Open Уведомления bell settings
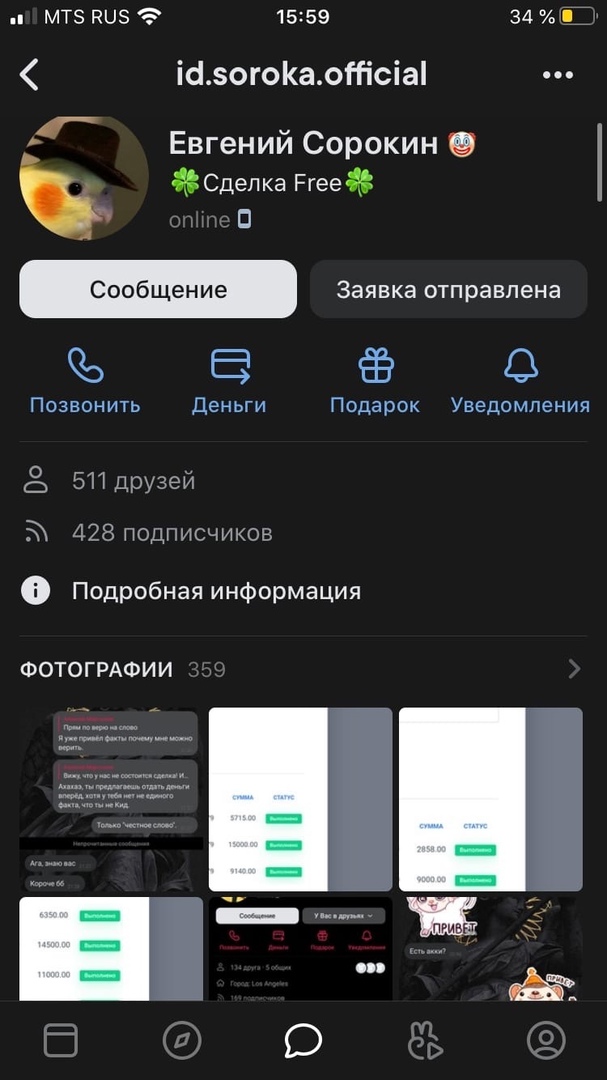Image resolution: width=607 pixels, height=1080 pixels. [520, 381]
